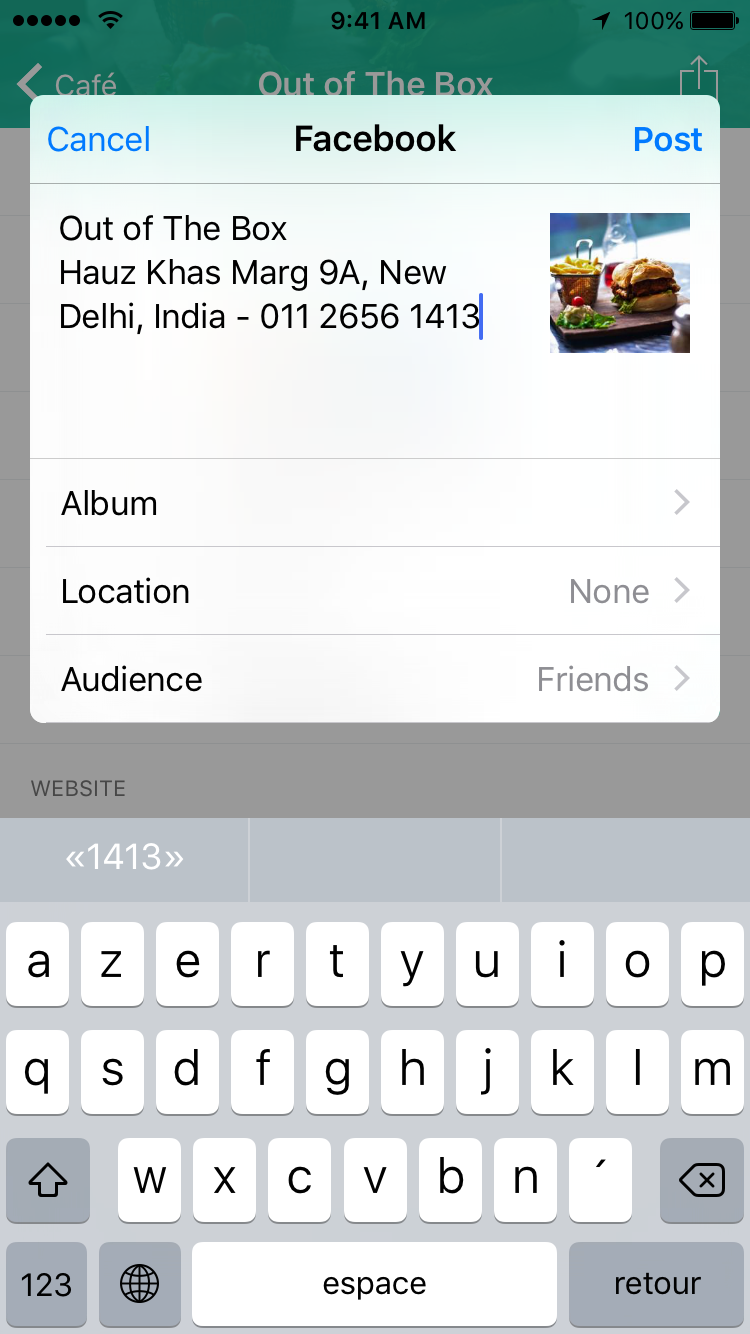This screenshot has width=750, height=1334.
Task: Post to Facebook
Action: tap(667, 140)
